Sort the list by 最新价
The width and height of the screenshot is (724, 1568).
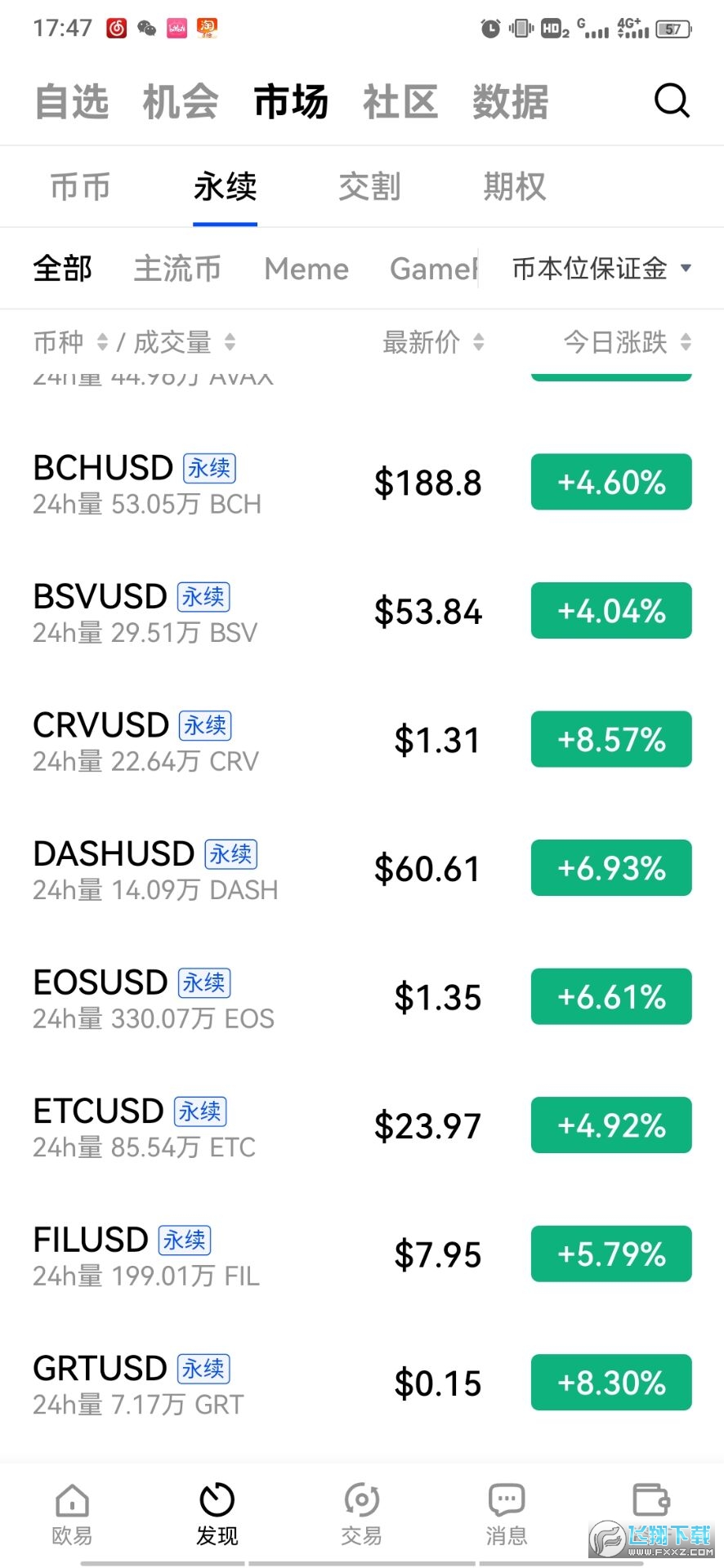(x=433, y=342)
